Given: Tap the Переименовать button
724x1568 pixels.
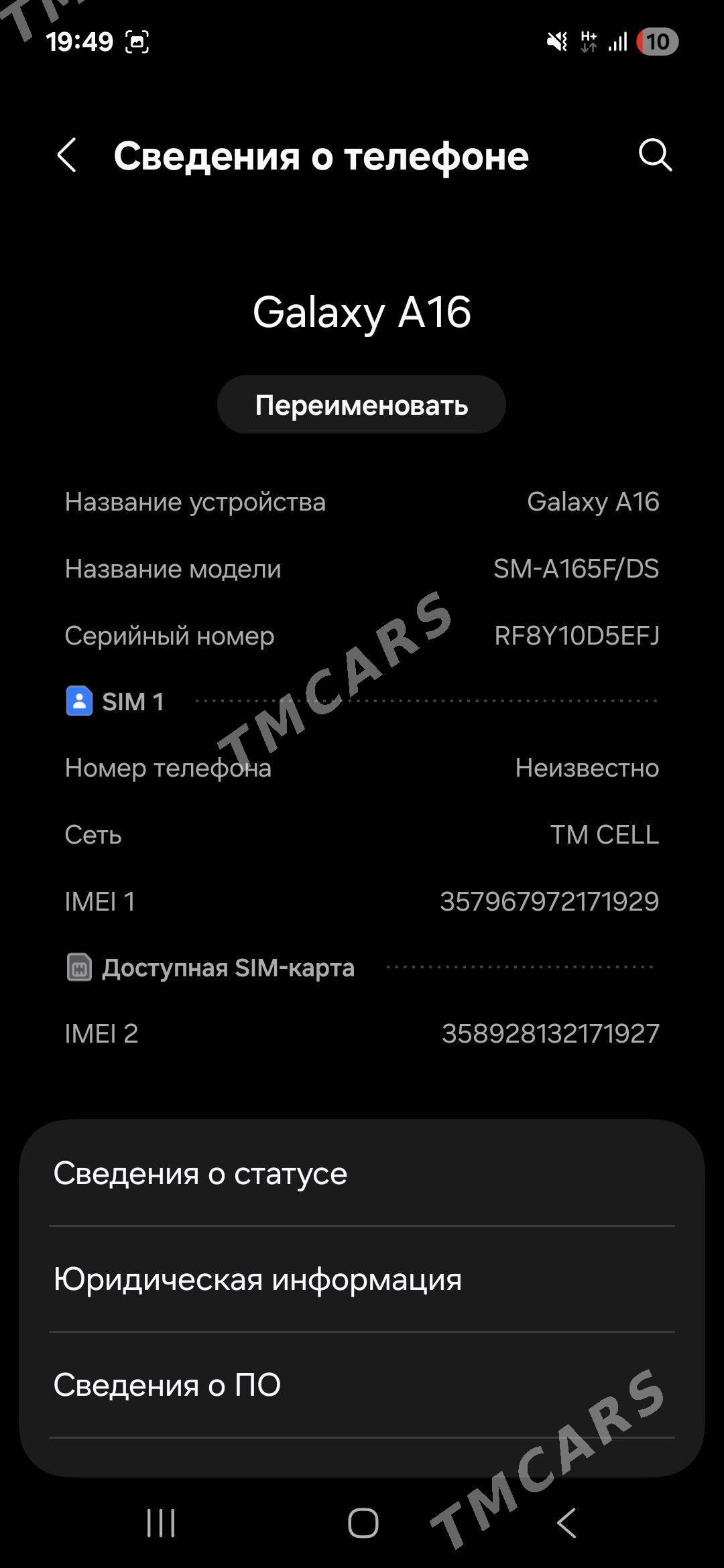Looking at the screenshot, I should (x=361, y=405).
